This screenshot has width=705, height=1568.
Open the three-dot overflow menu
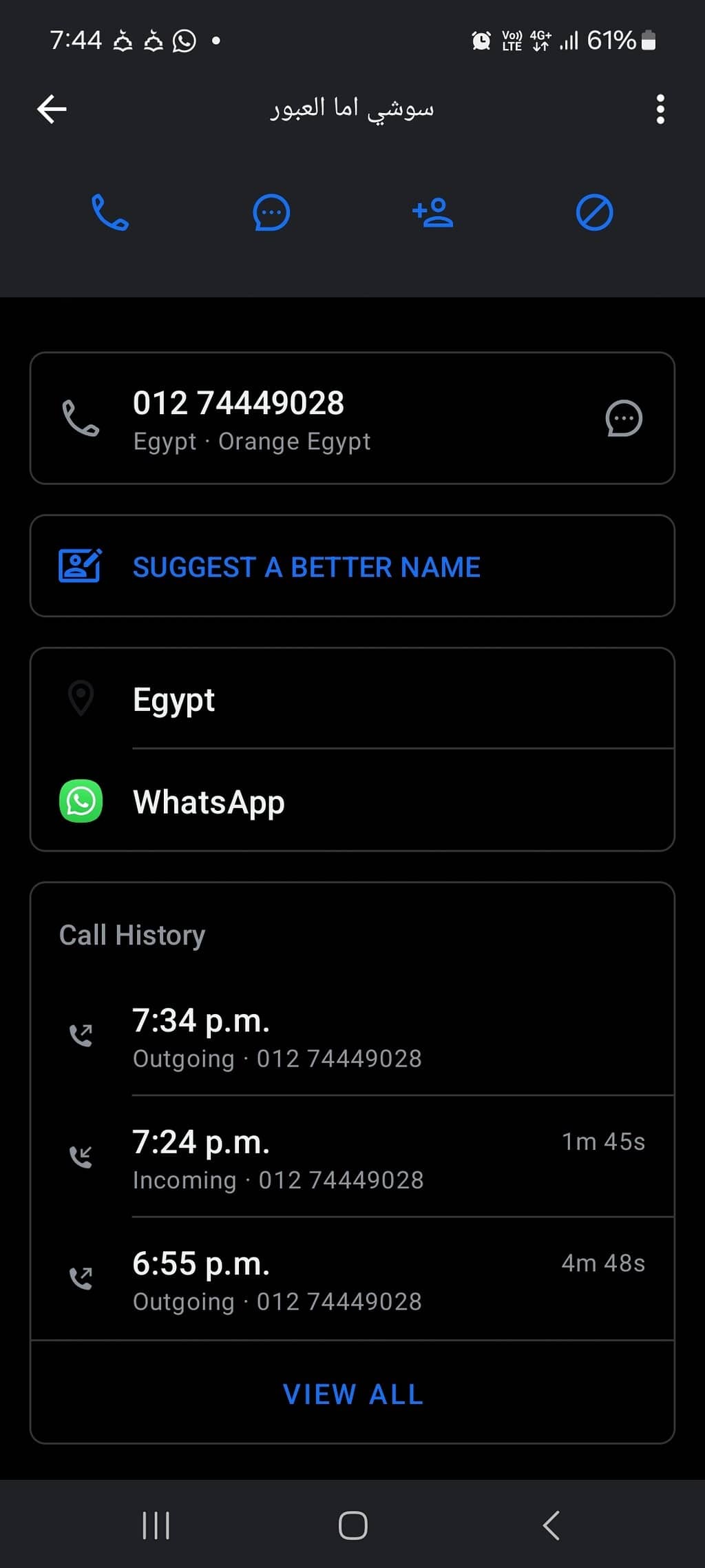pyautogui.click(x=660, y=109)
